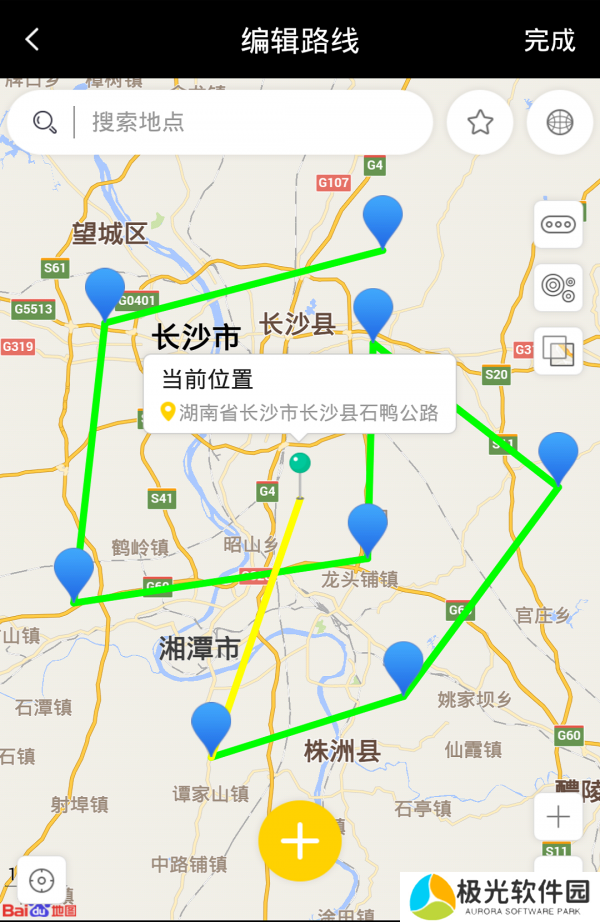
Task: Select the blue marker near 姚家坝乡
Action: point(404,665)
